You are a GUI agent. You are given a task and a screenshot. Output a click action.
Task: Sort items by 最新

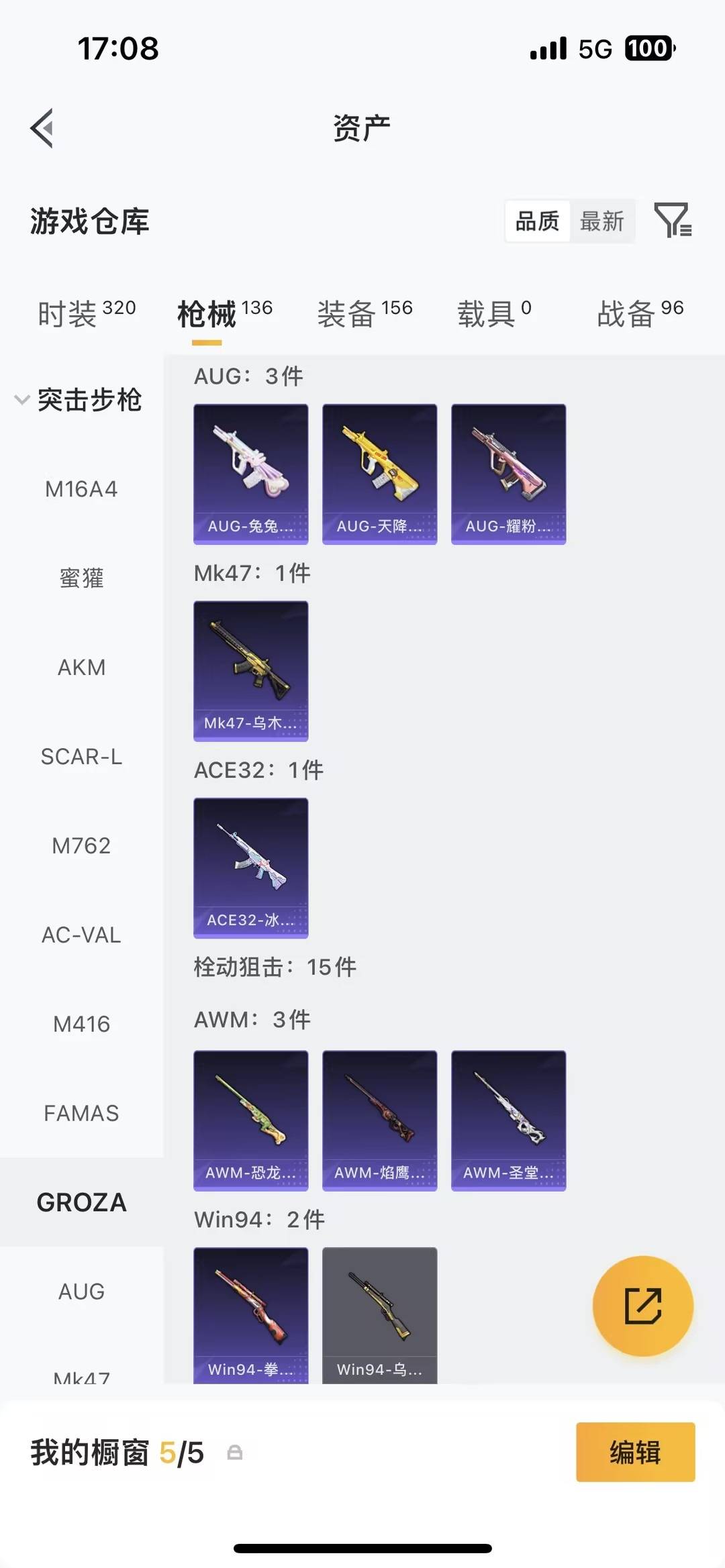tap(602, 221)
